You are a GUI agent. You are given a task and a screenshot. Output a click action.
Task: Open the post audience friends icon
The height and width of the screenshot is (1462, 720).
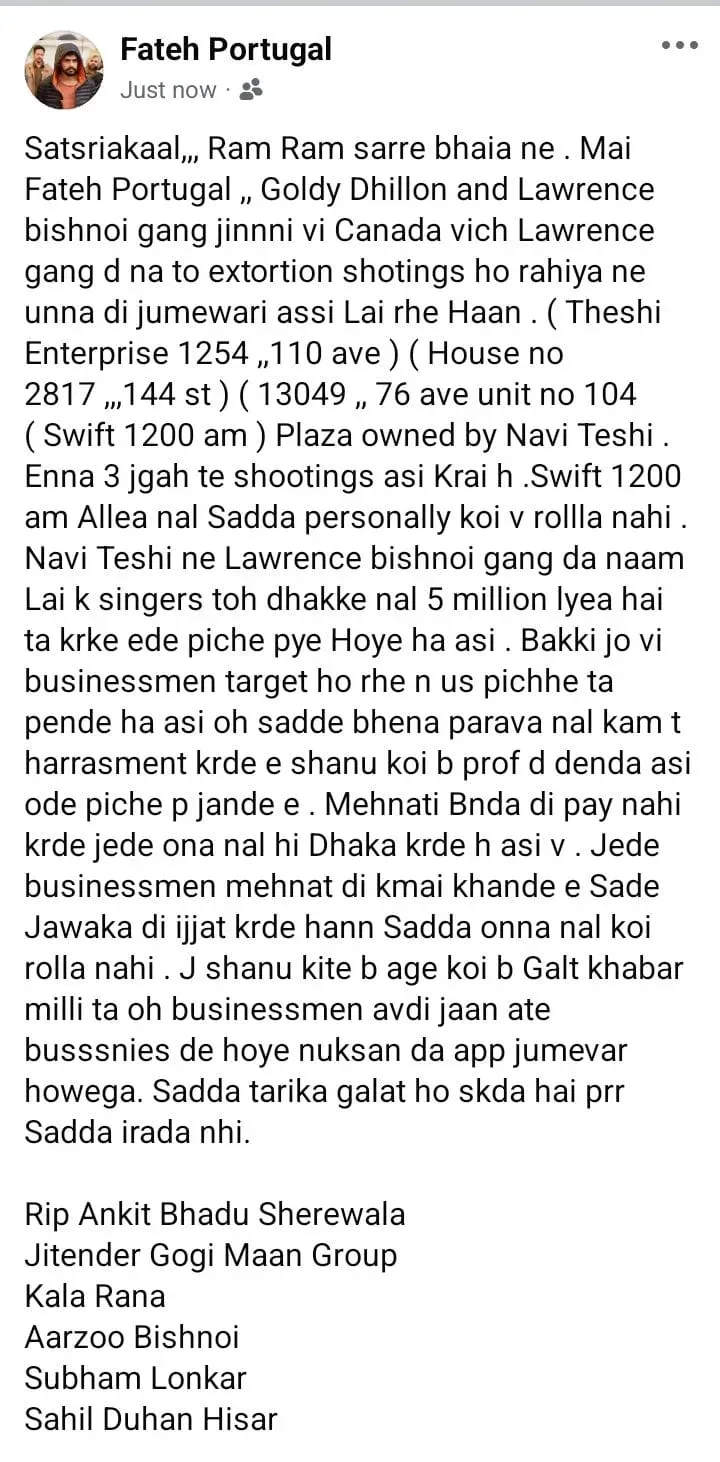[x=251, y=90]
